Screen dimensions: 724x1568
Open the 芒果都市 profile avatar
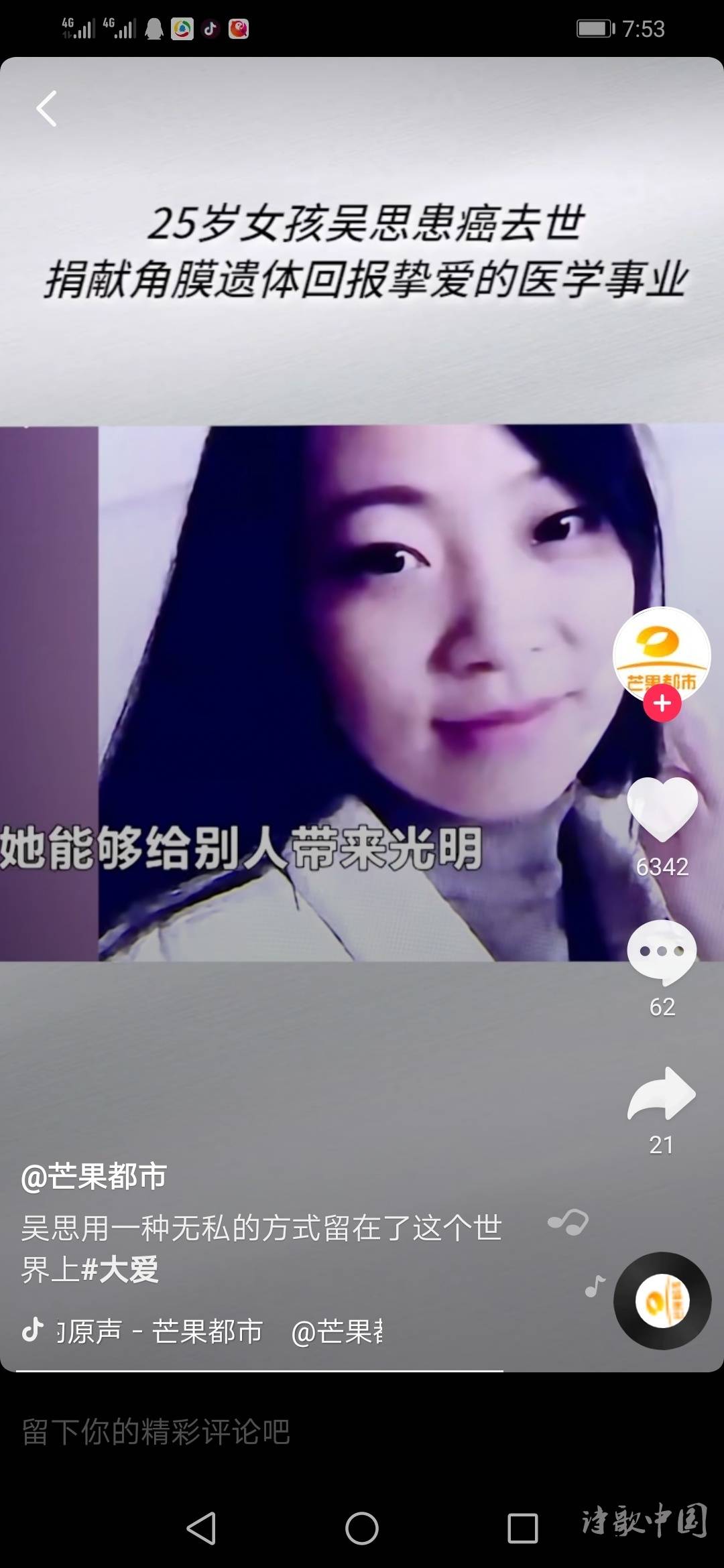click(662, 653)
